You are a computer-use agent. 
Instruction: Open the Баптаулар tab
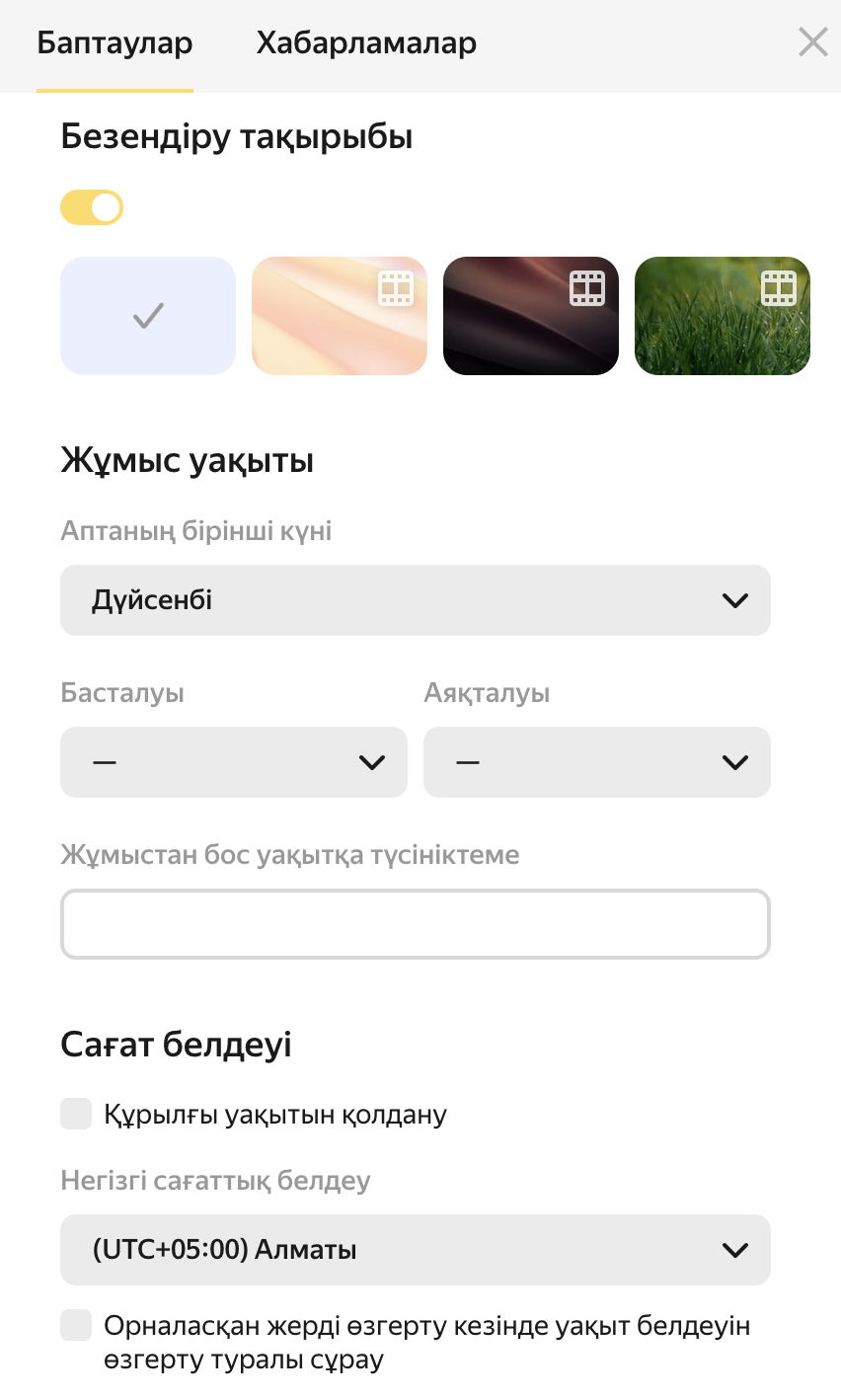[115, 43]
